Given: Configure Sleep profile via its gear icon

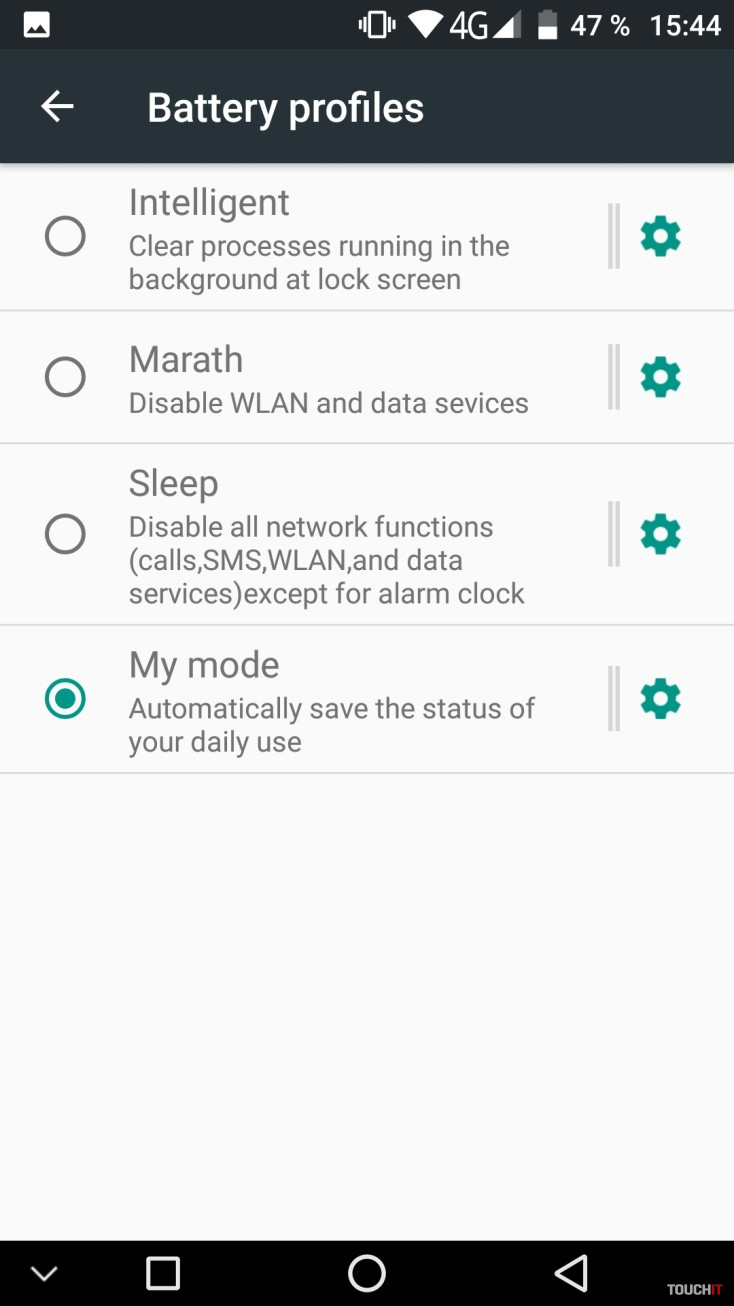Looking at the screenshot, I should point(660,534).
